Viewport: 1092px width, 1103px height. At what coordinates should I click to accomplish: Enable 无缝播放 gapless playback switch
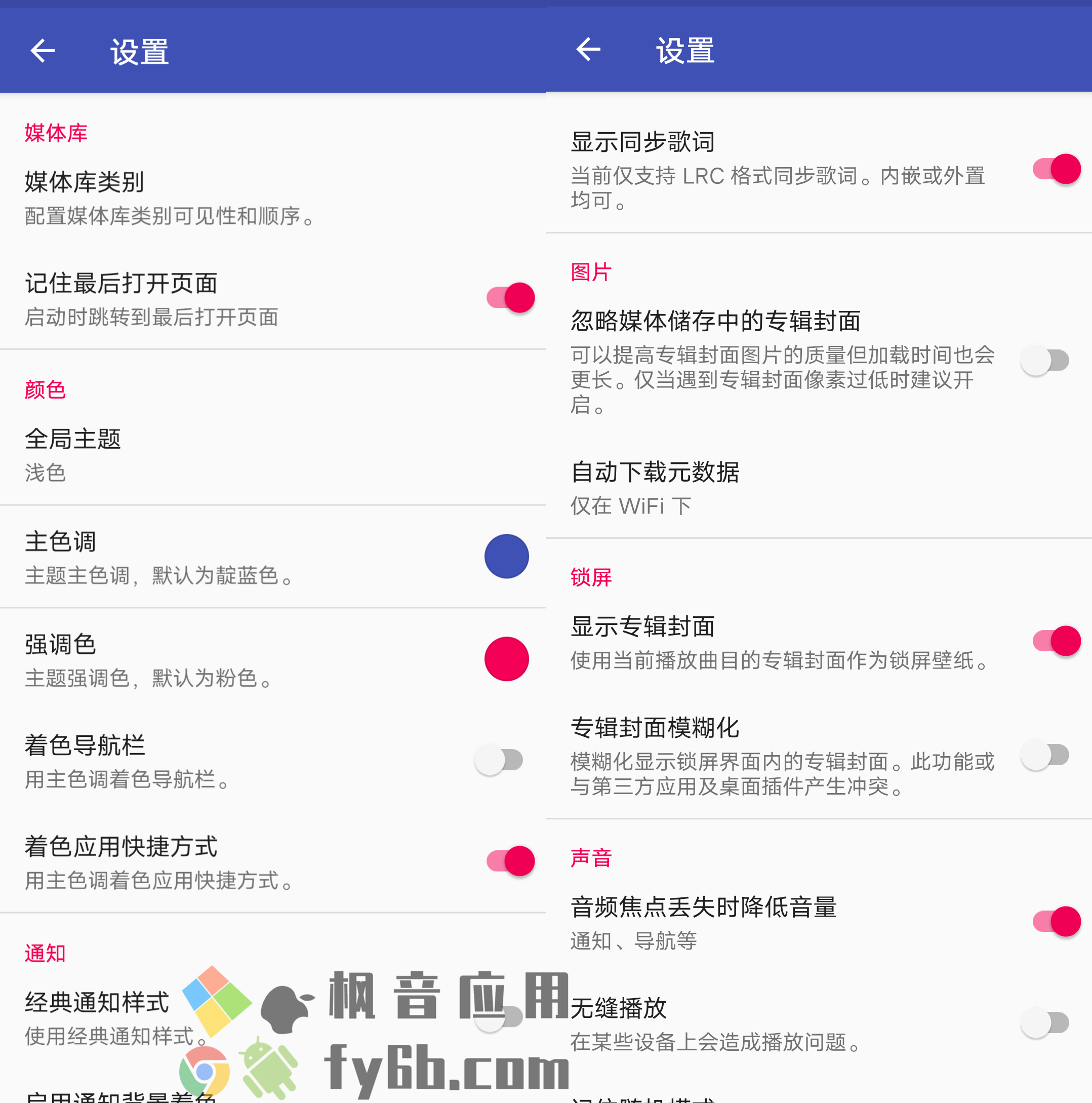[1044, 1022]
